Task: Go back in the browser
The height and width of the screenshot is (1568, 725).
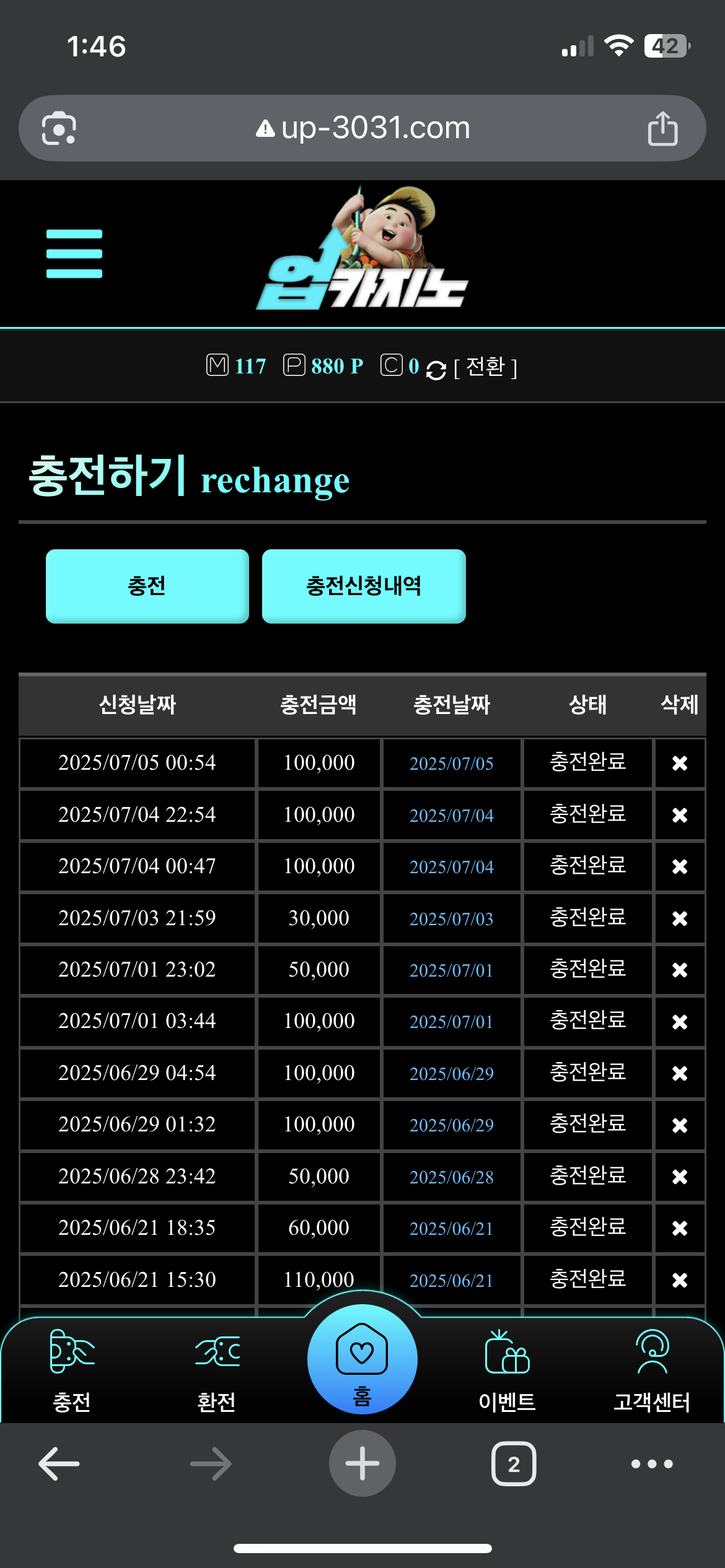Action: coord(59,1464)
